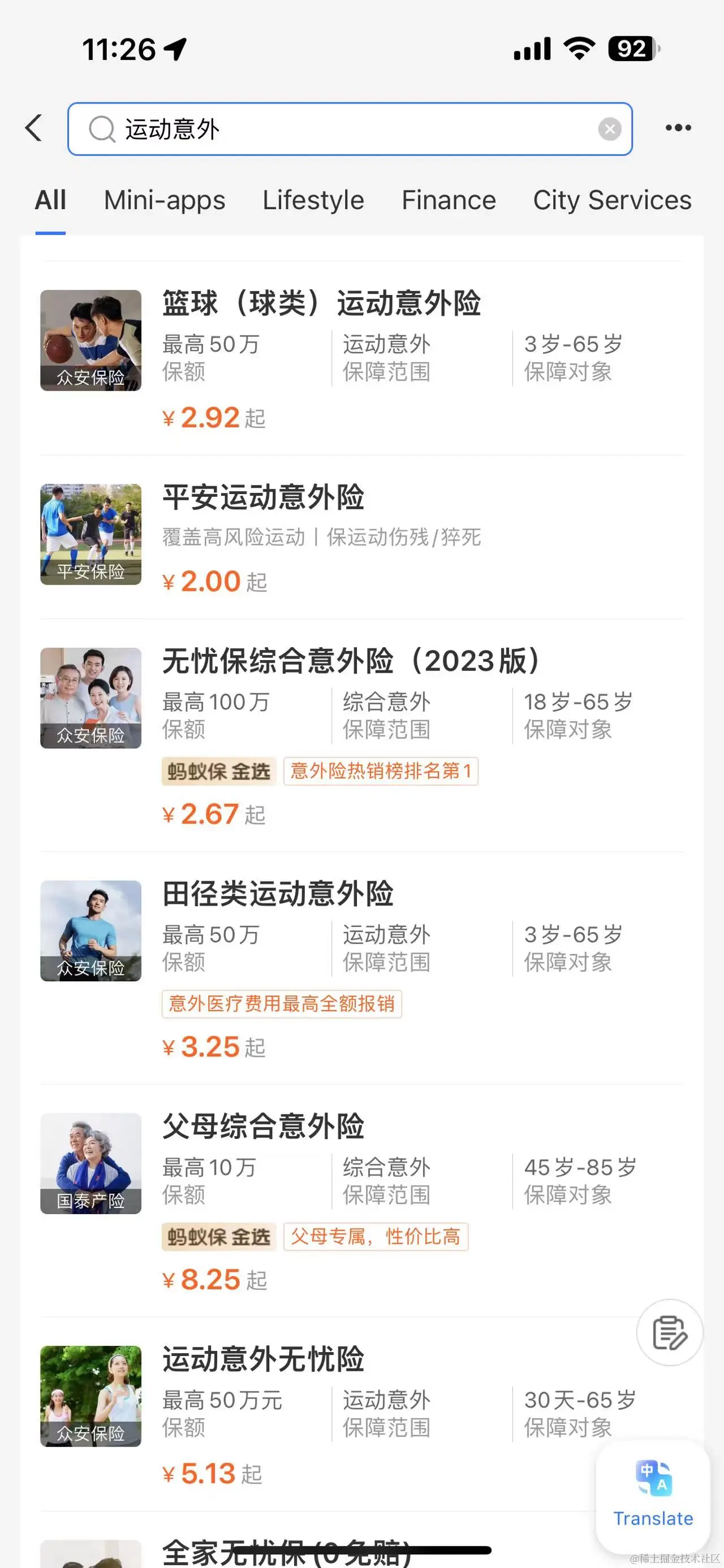The height and width of the screenshot is (1568, 724).
Task: Open 父母综合意外险 product entry
Action: (262, 1125)
